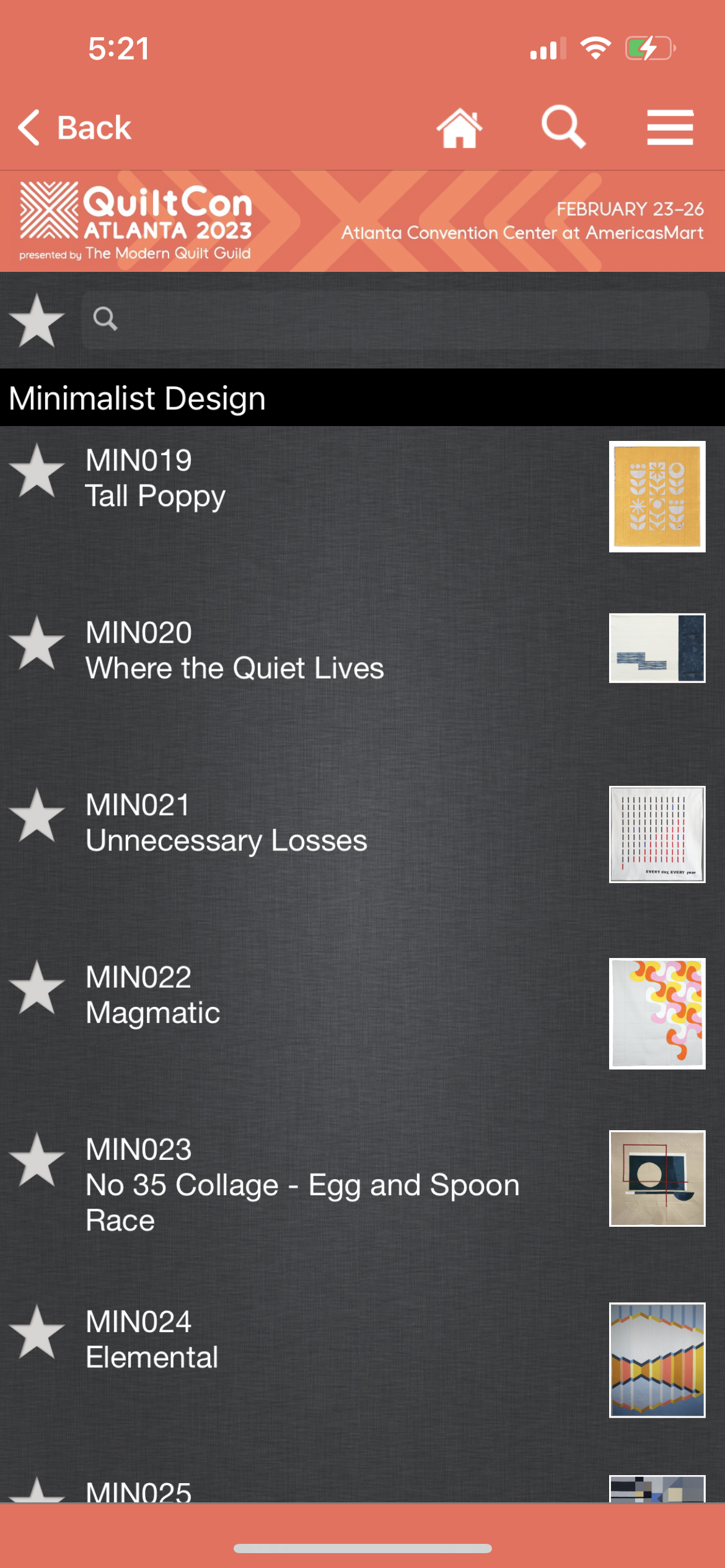Open the hamburger menu
Image resolution: width=725 pixels, height=1568 pixels.
pyautogui.click(x=670, y=128)
